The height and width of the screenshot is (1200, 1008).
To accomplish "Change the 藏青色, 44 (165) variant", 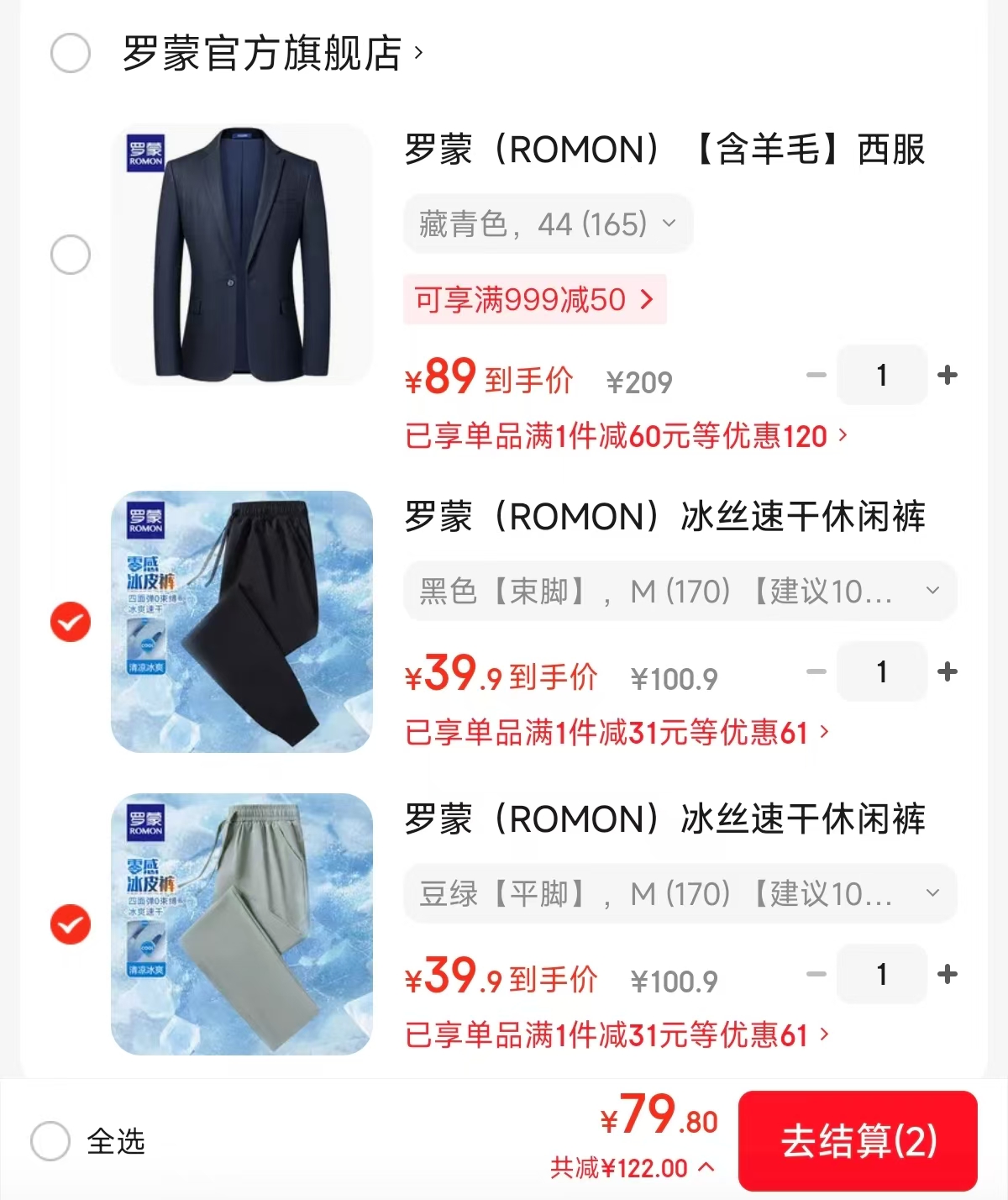I will click(548, 224).
